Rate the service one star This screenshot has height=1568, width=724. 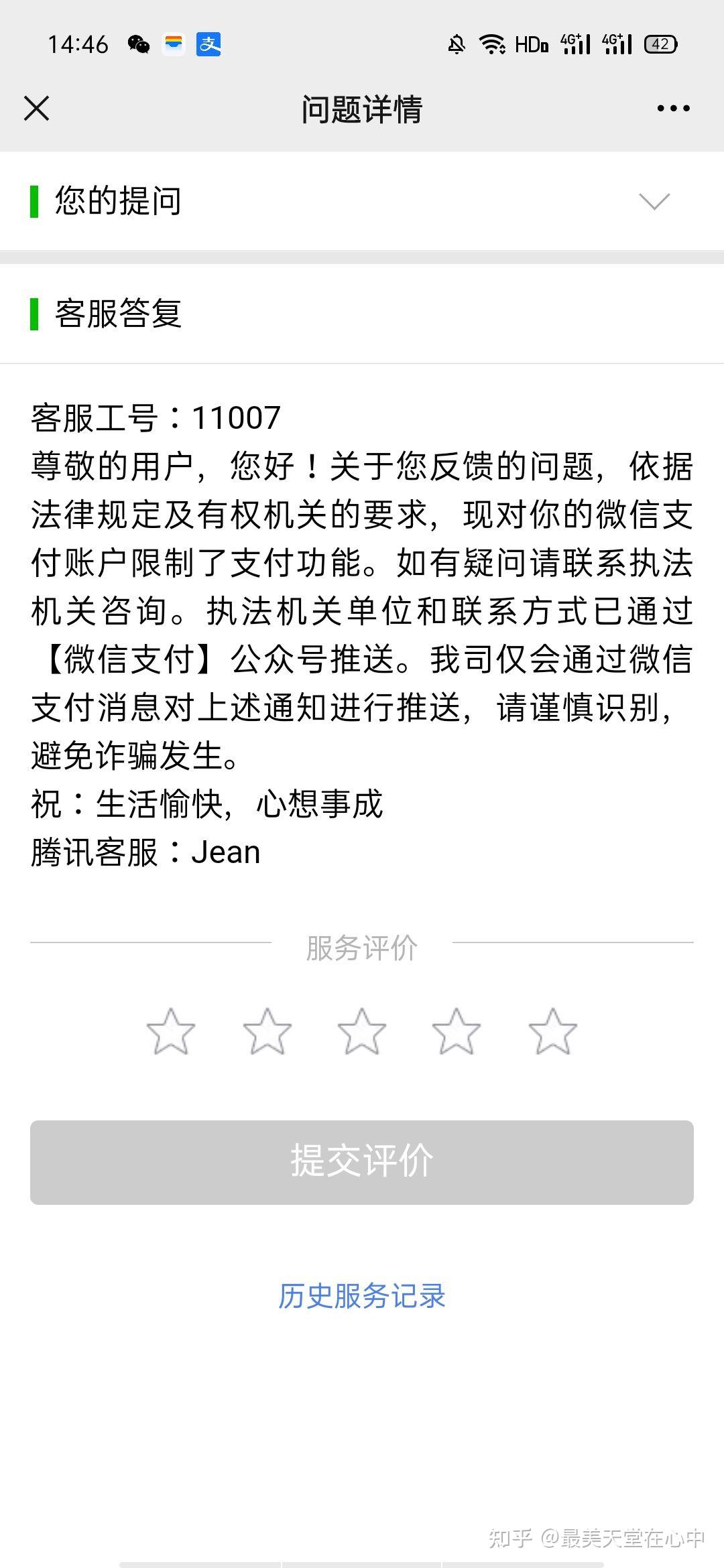coord(170,1031)
